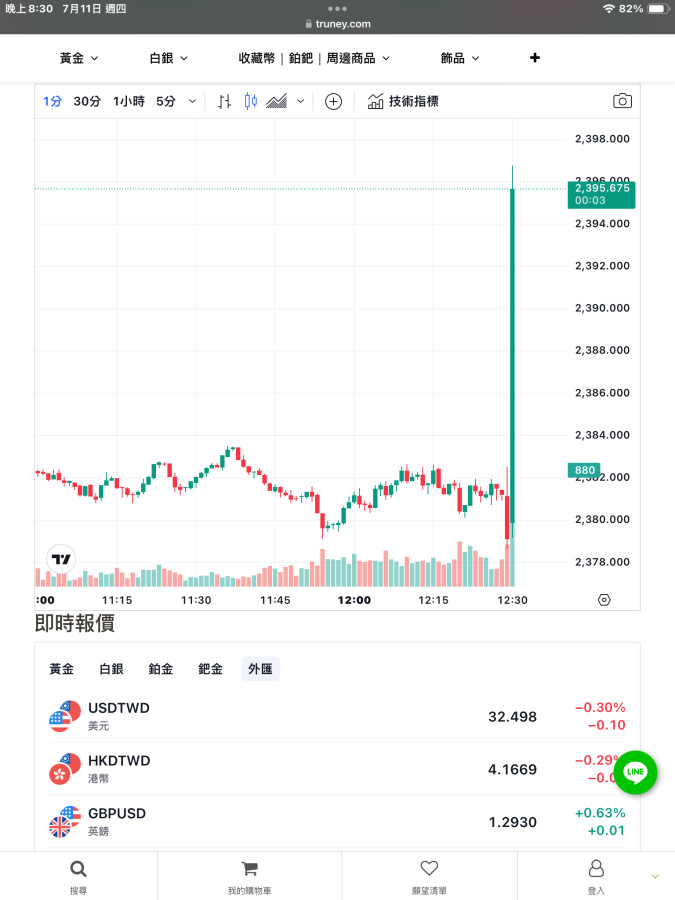Viewport: 675px width, 900px height.
Task: Switch to the 白銀 quotes tab
Action: 111,669
